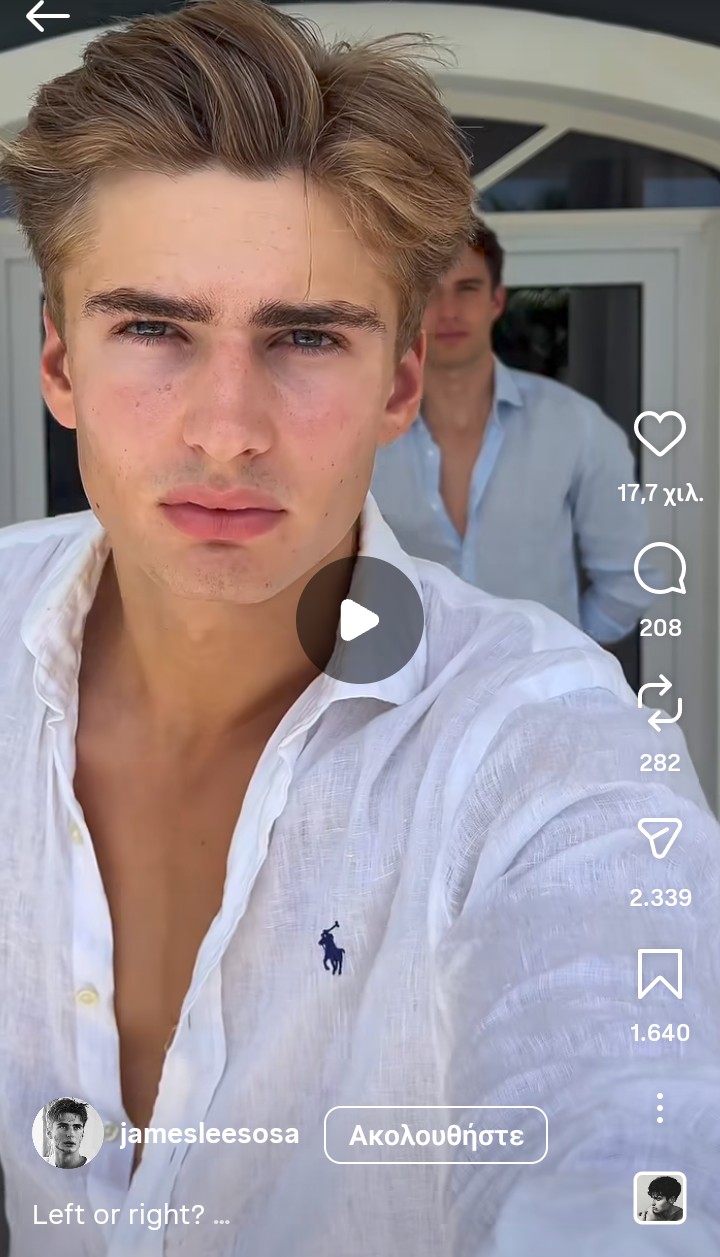Image resolution: width=720 pixels, height=1257 pixels.
Task: Open the three-dot more options menu
Action: point(660,1108)
